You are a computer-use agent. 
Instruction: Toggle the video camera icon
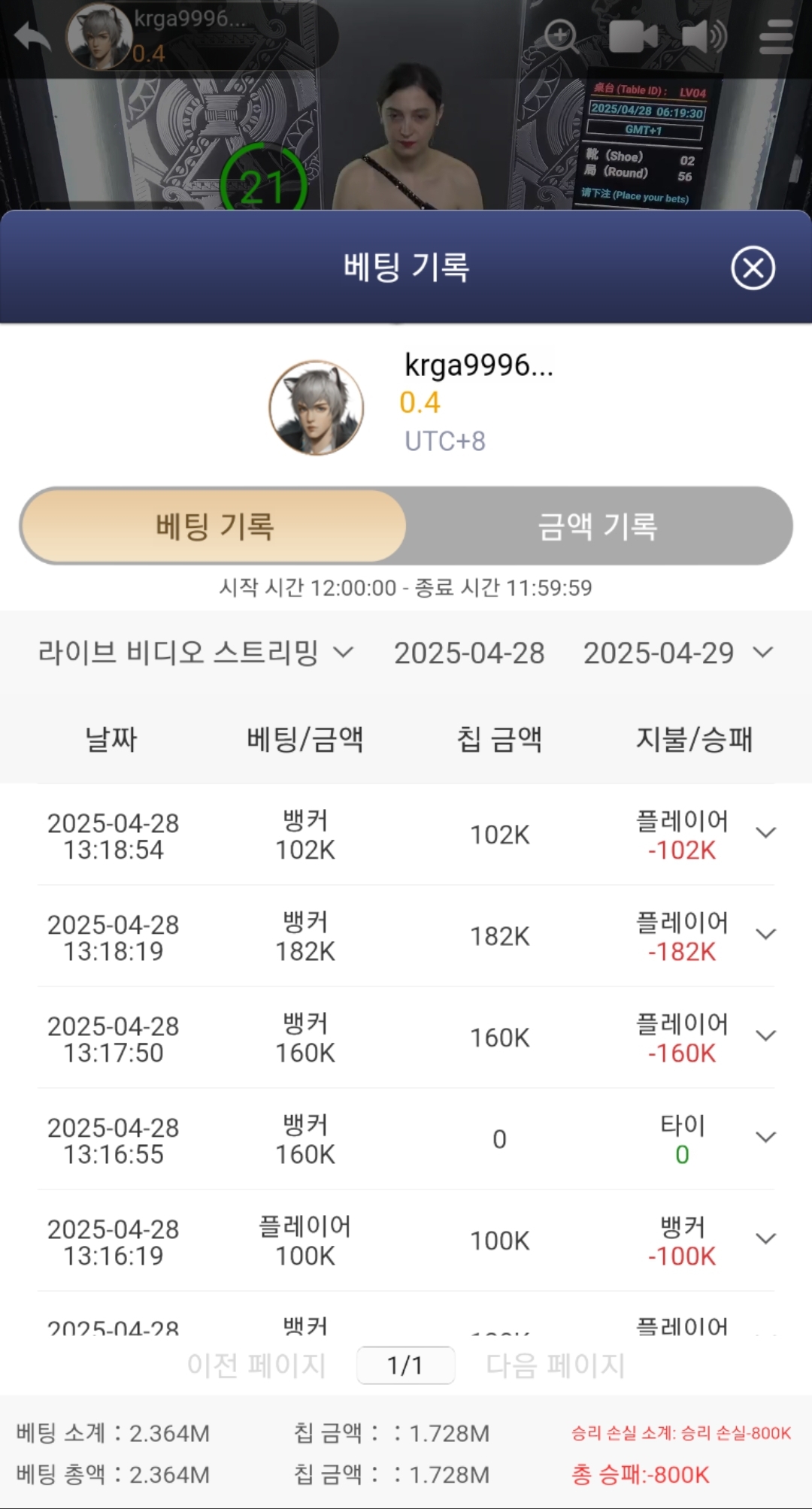632,36
